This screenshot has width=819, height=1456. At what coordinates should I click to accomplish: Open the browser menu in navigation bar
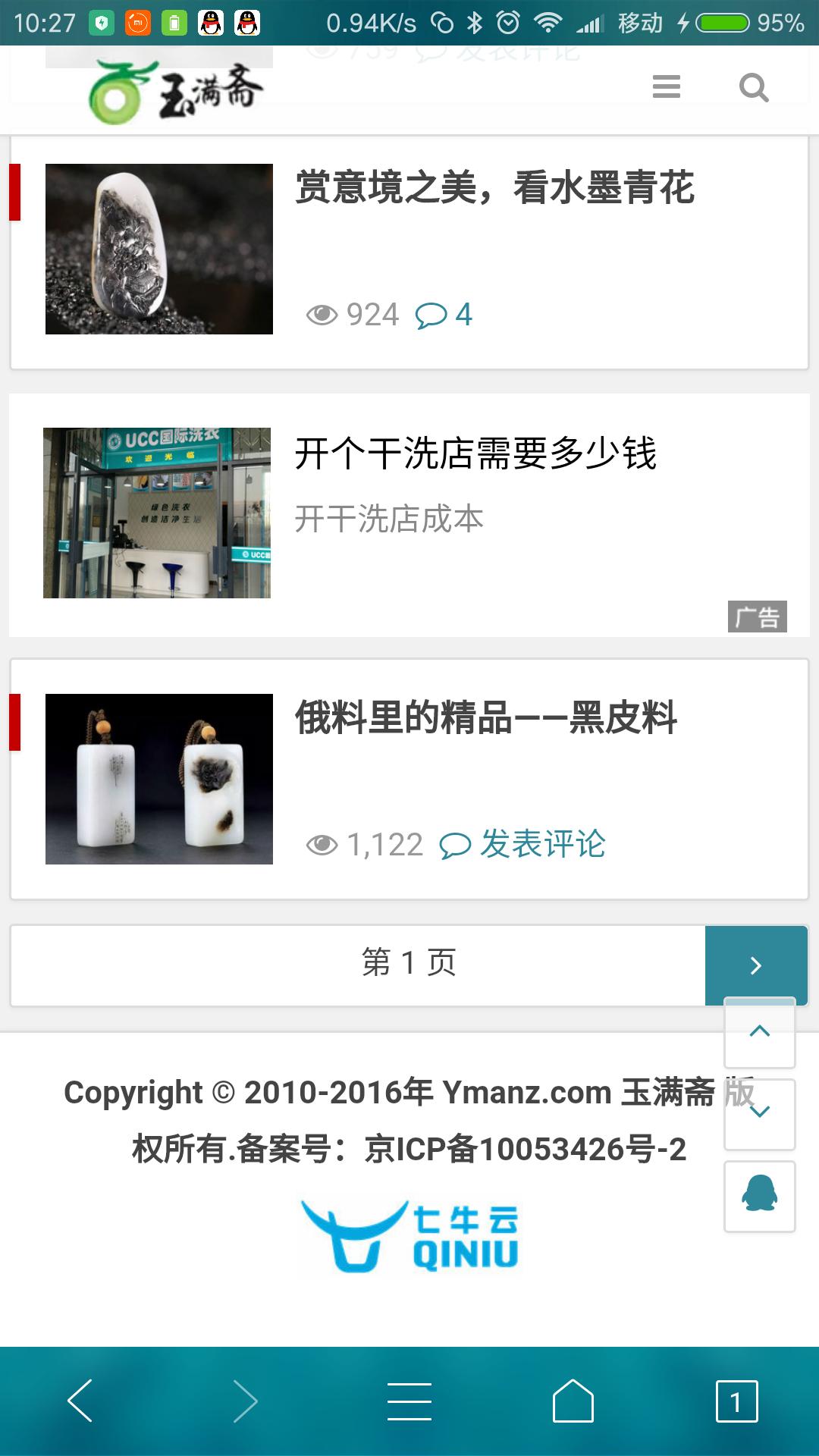click(409, 1400)
